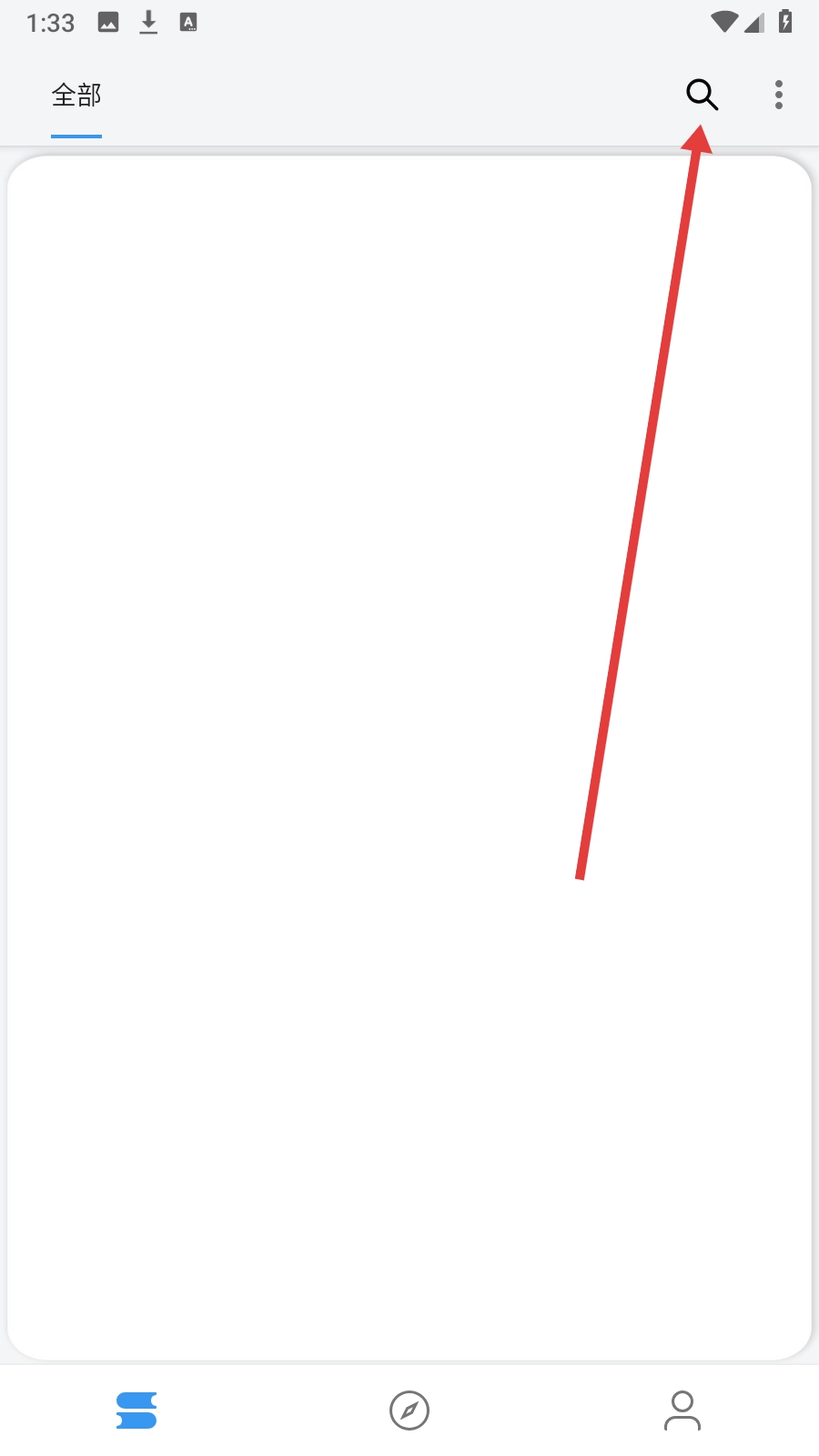
Task: Open the three-dot overflow menu
Action: [779, 95]
